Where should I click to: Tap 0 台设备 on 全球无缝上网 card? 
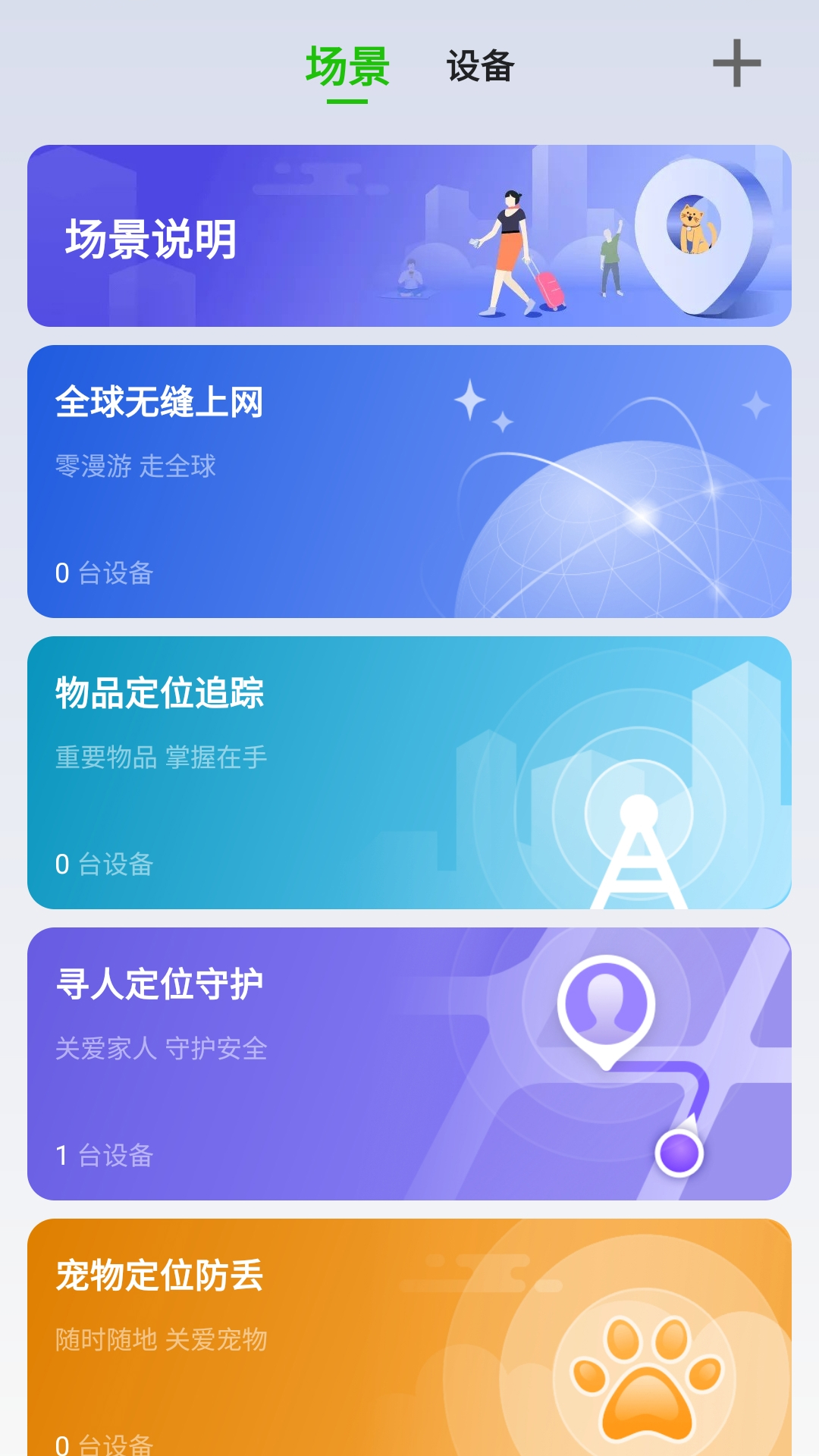tap(104, 573)
